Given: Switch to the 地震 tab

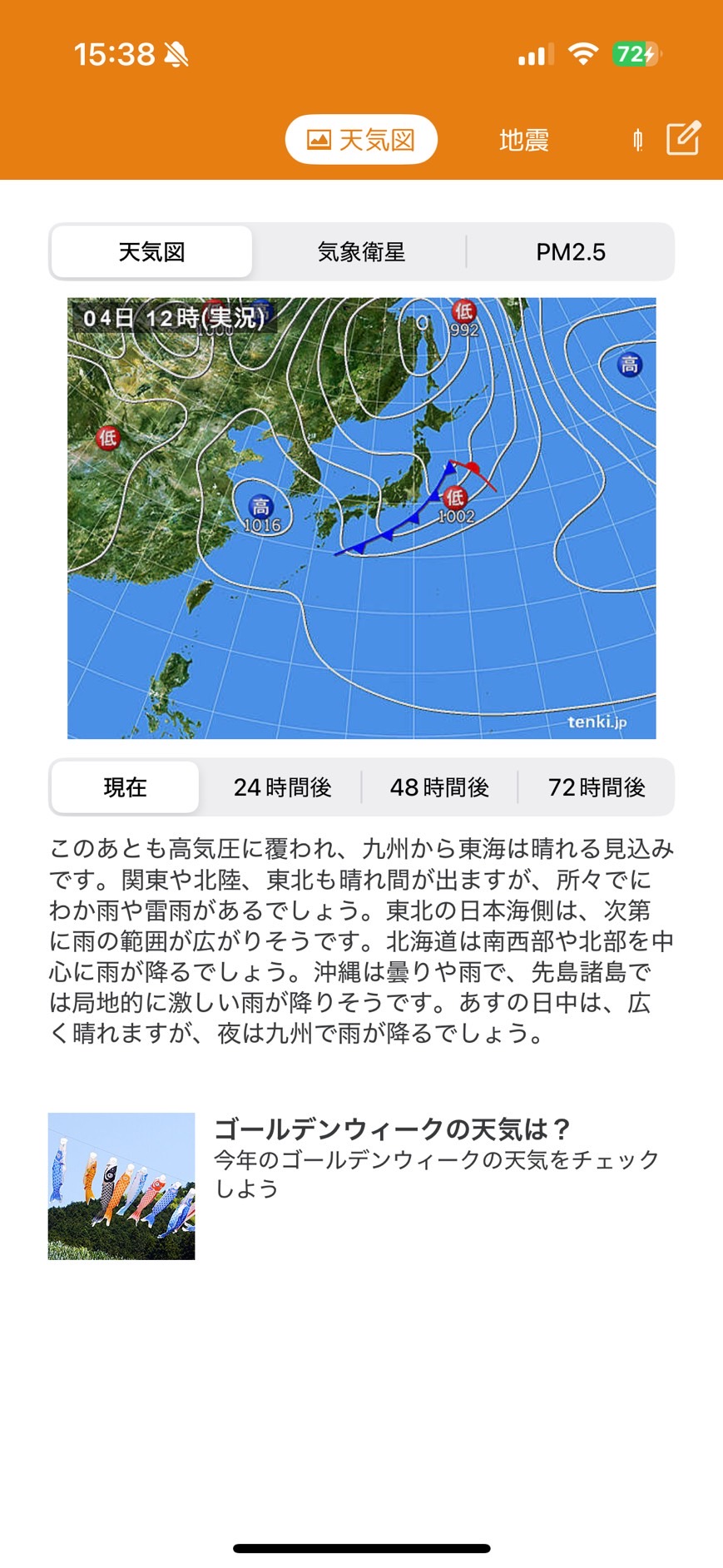Looking at the screenshot, I should pyautogui.click(x=523, y=140).
